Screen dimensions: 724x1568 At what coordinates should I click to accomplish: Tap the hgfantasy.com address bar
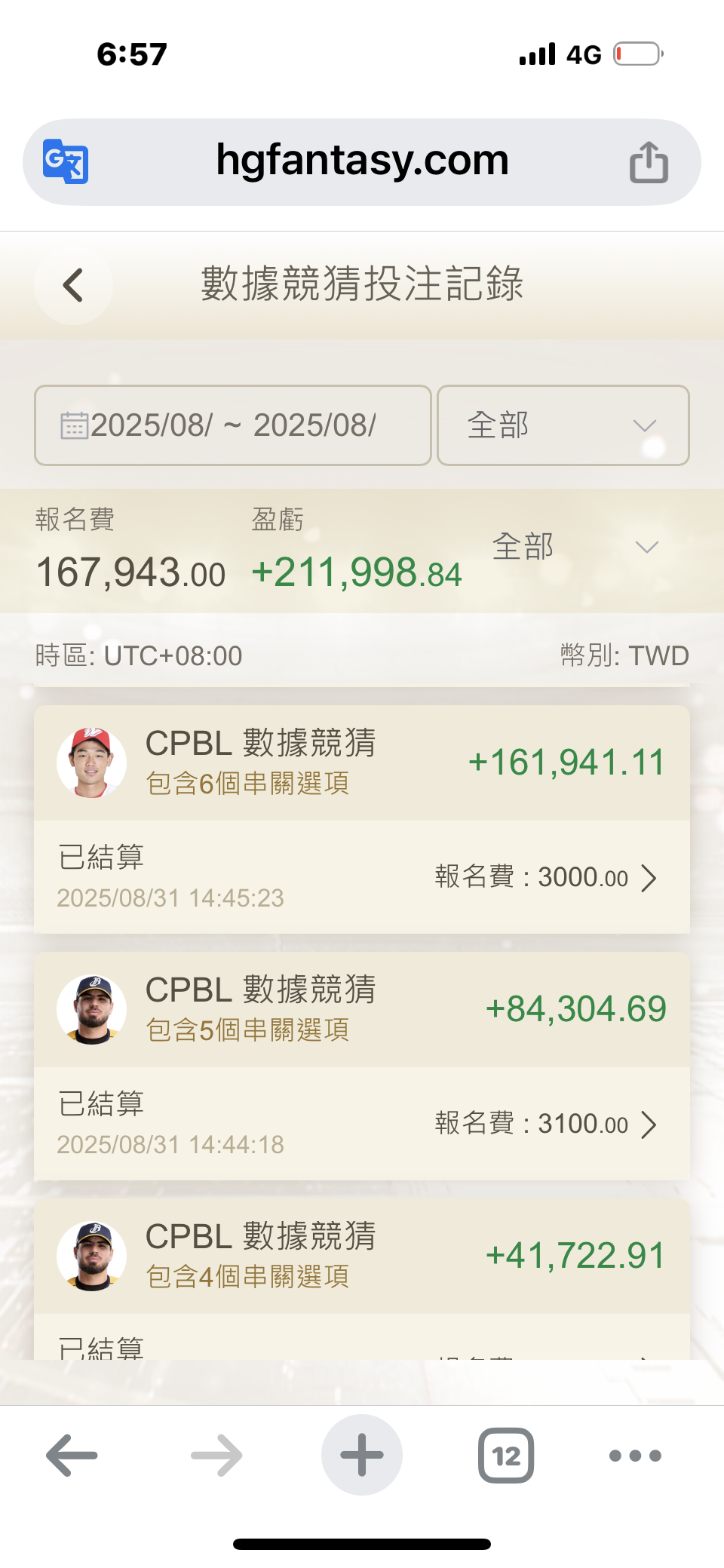coord(362,161)
